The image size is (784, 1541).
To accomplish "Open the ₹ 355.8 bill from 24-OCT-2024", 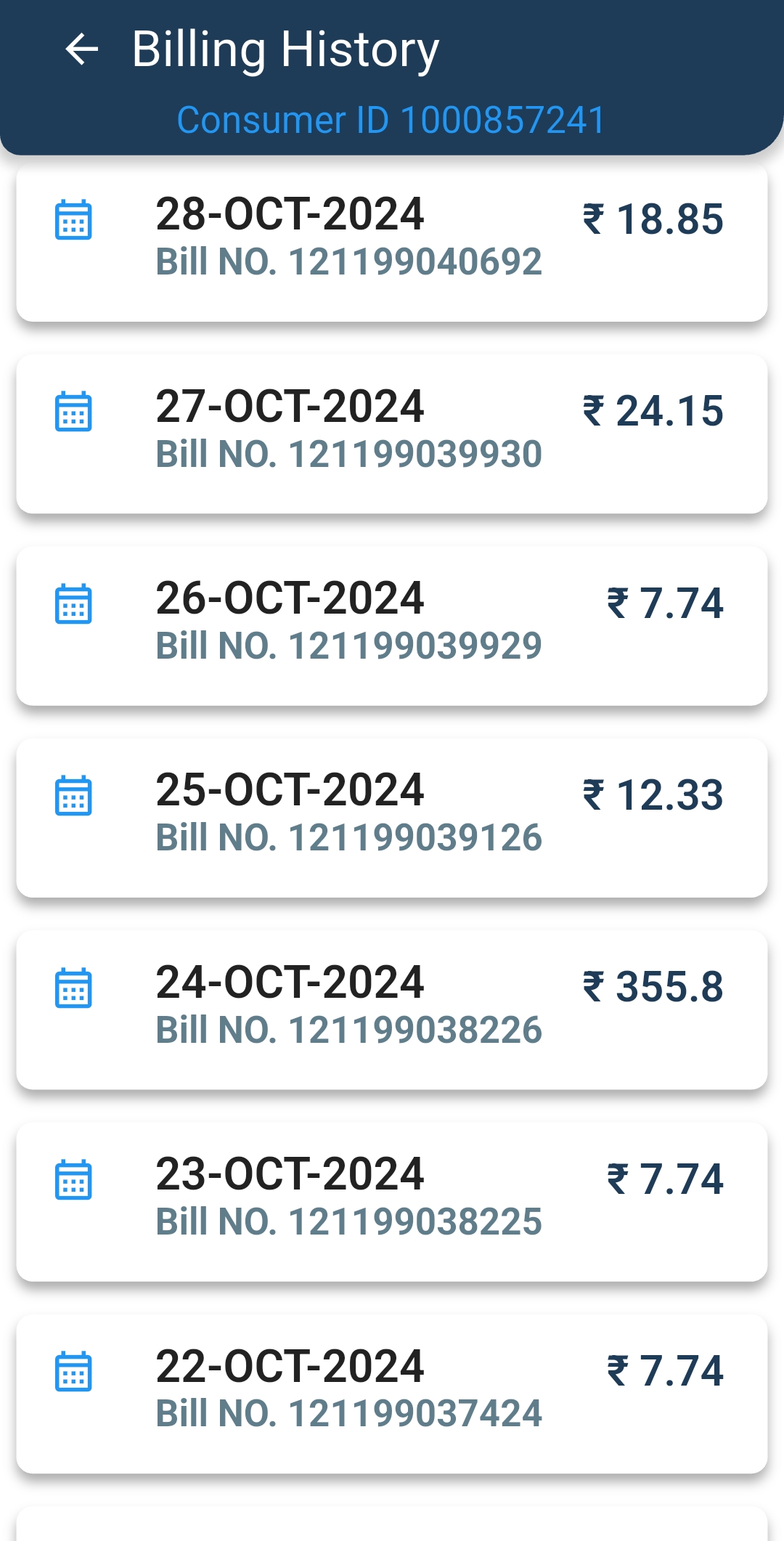I will pyautogui.click(x=392, y=1010).
